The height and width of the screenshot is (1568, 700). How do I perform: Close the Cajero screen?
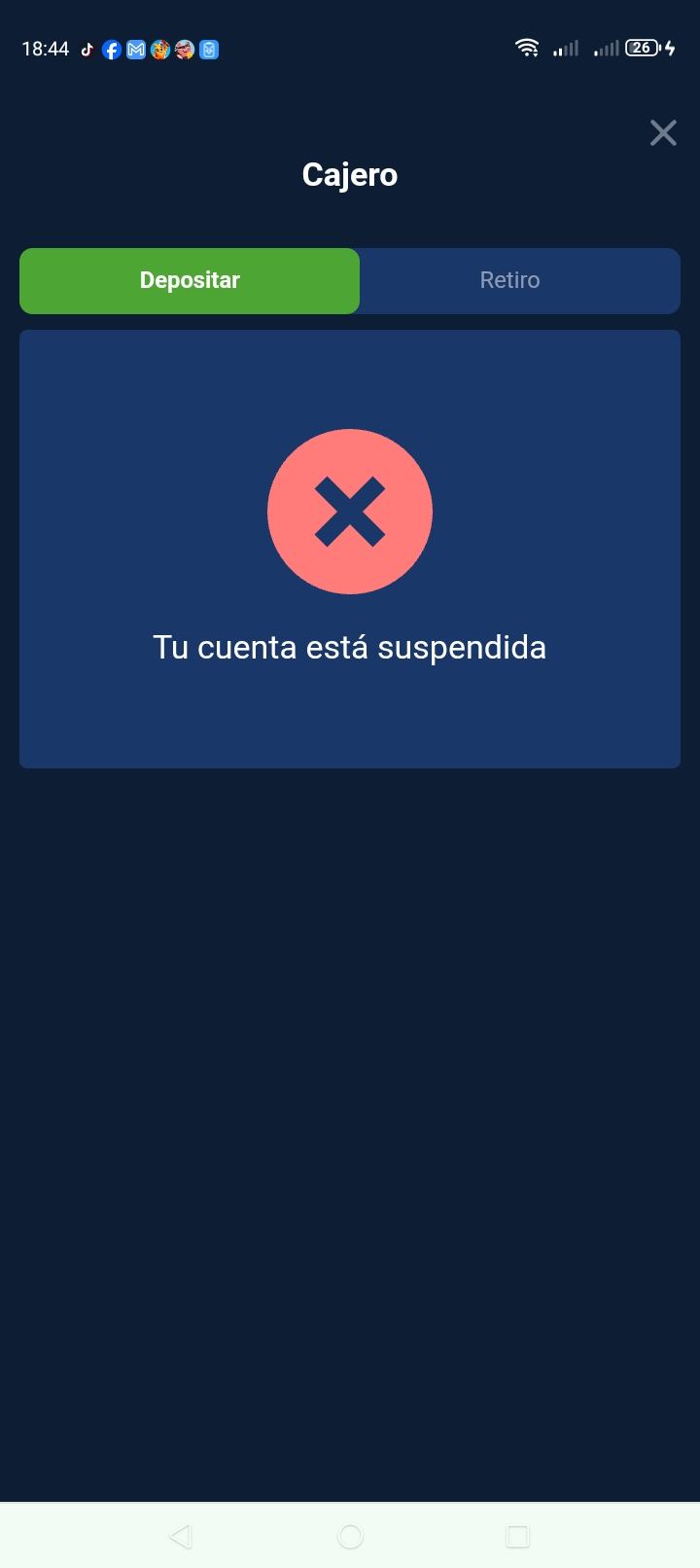coord(663,133)
